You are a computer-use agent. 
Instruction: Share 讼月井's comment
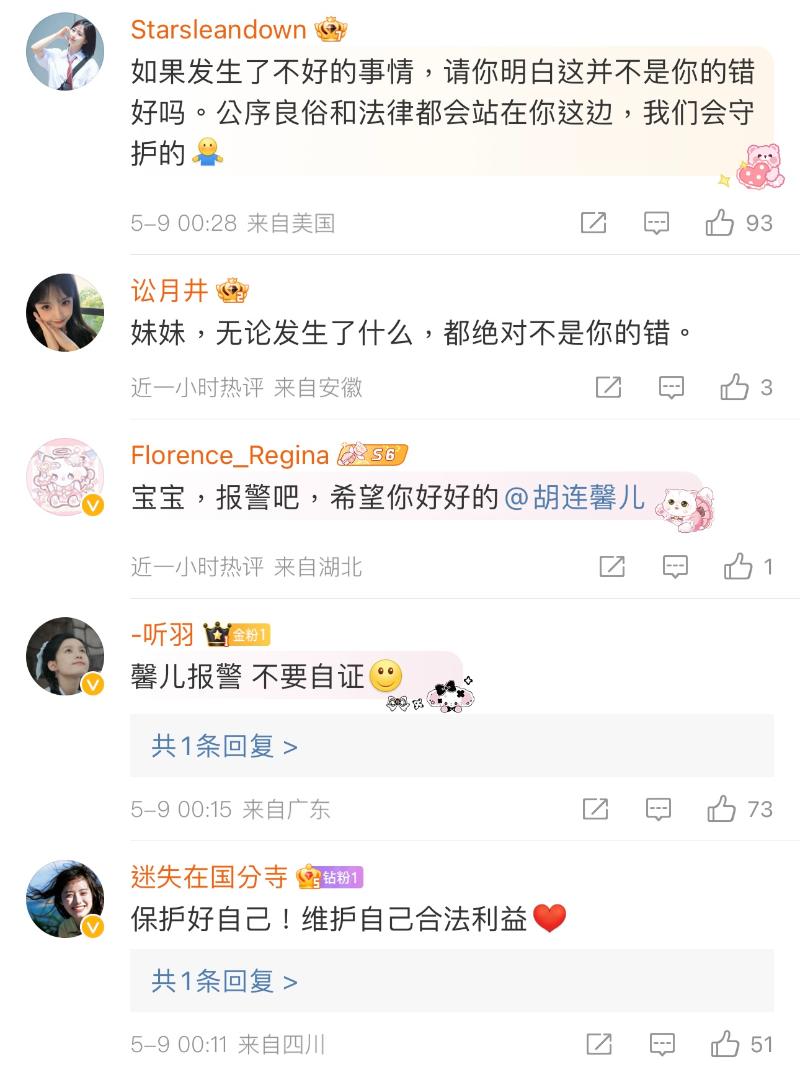coord(608,387)
